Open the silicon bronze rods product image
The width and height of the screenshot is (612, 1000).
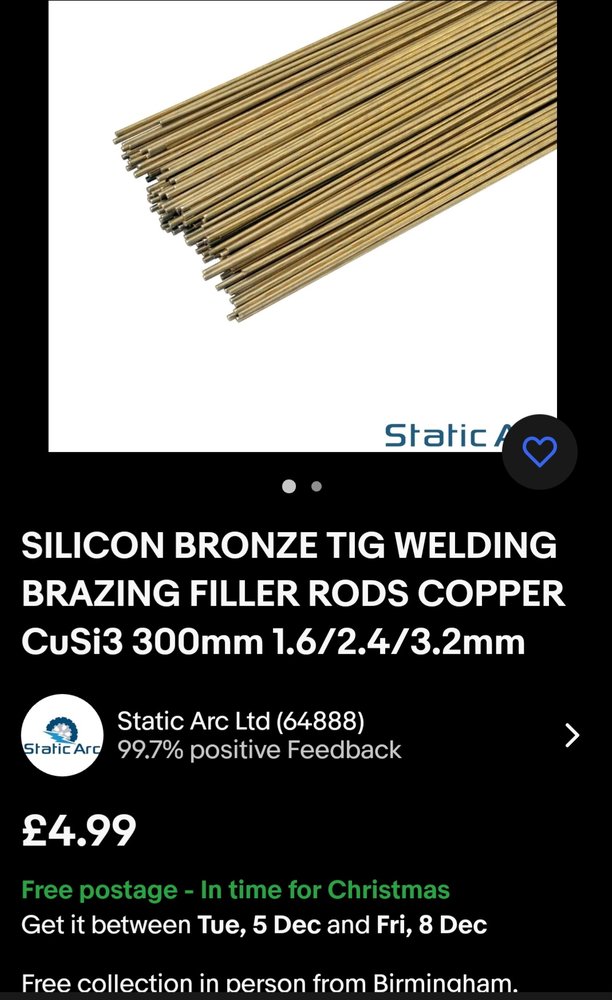point(302,220)
